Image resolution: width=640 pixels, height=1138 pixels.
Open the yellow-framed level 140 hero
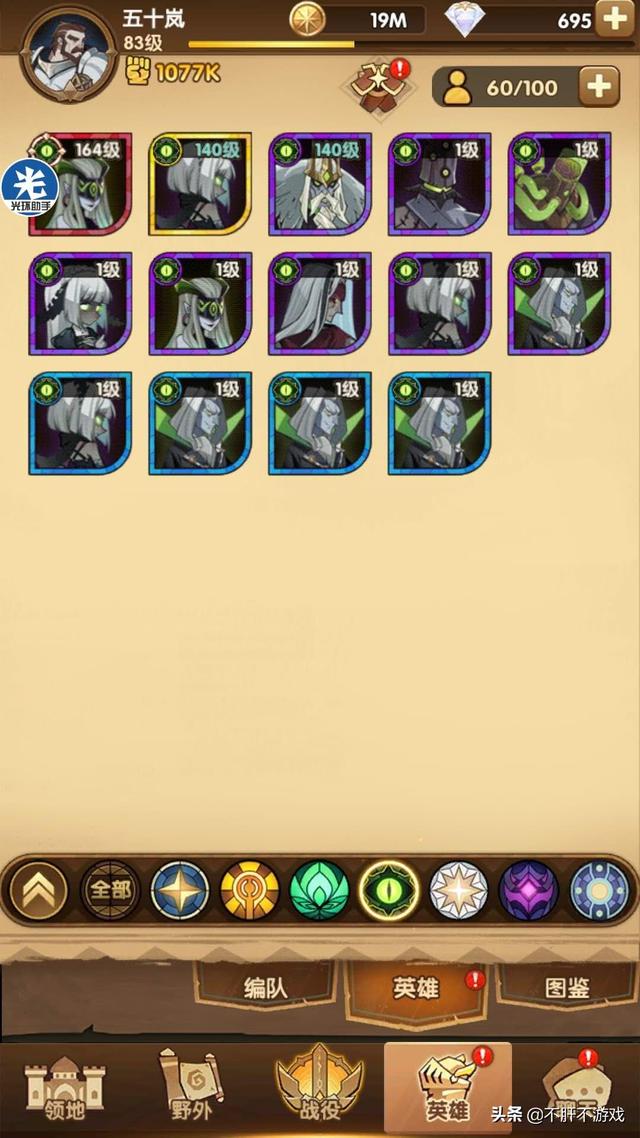[200, 184]
